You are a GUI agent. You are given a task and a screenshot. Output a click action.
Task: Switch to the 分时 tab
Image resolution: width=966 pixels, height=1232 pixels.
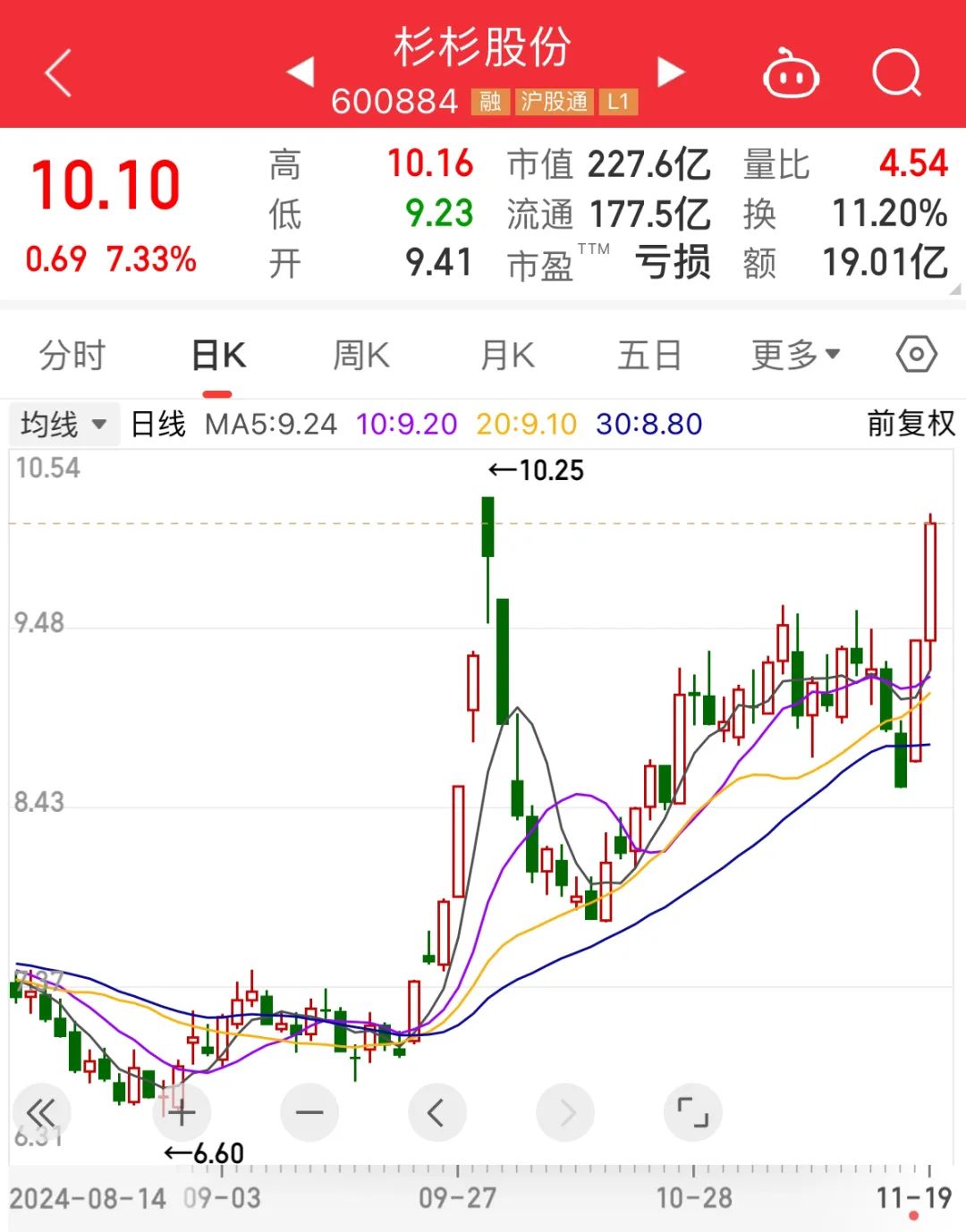[72, 356]
